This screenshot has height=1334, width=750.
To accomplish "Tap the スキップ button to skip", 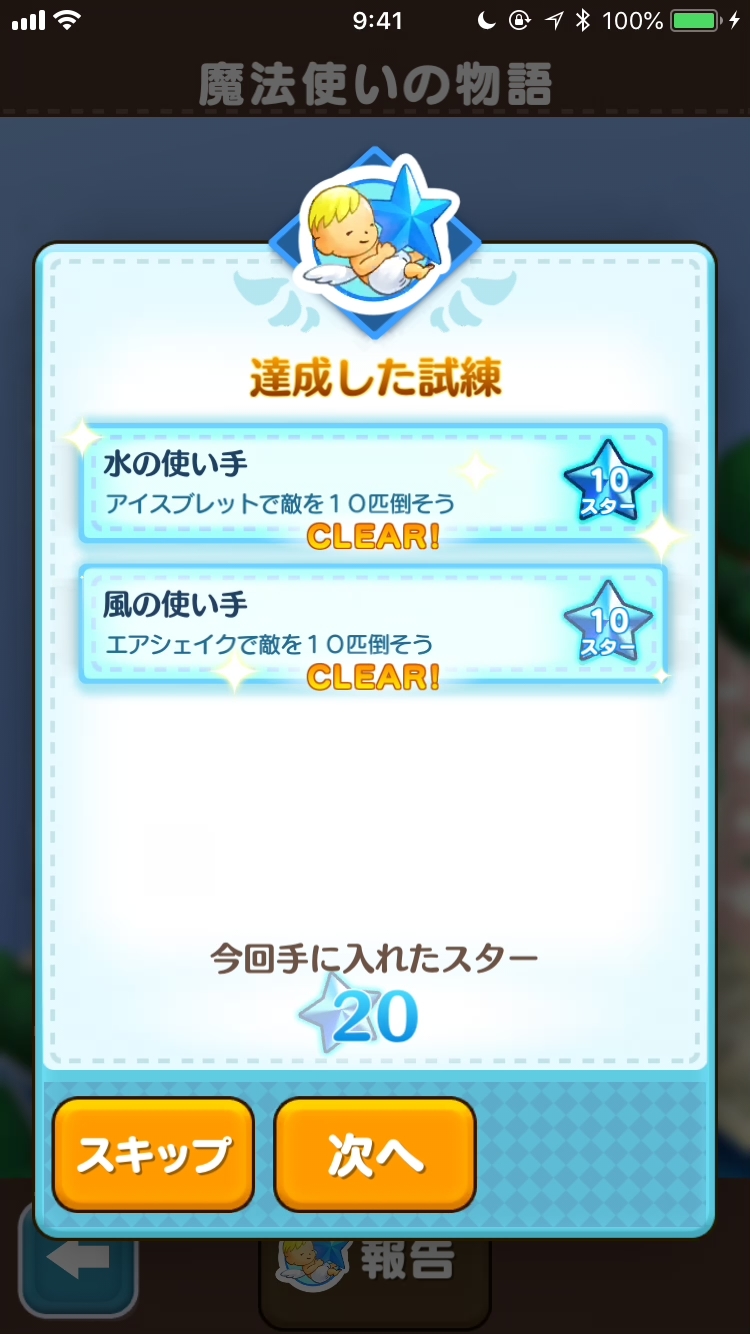I will (x=153, y=1155).
